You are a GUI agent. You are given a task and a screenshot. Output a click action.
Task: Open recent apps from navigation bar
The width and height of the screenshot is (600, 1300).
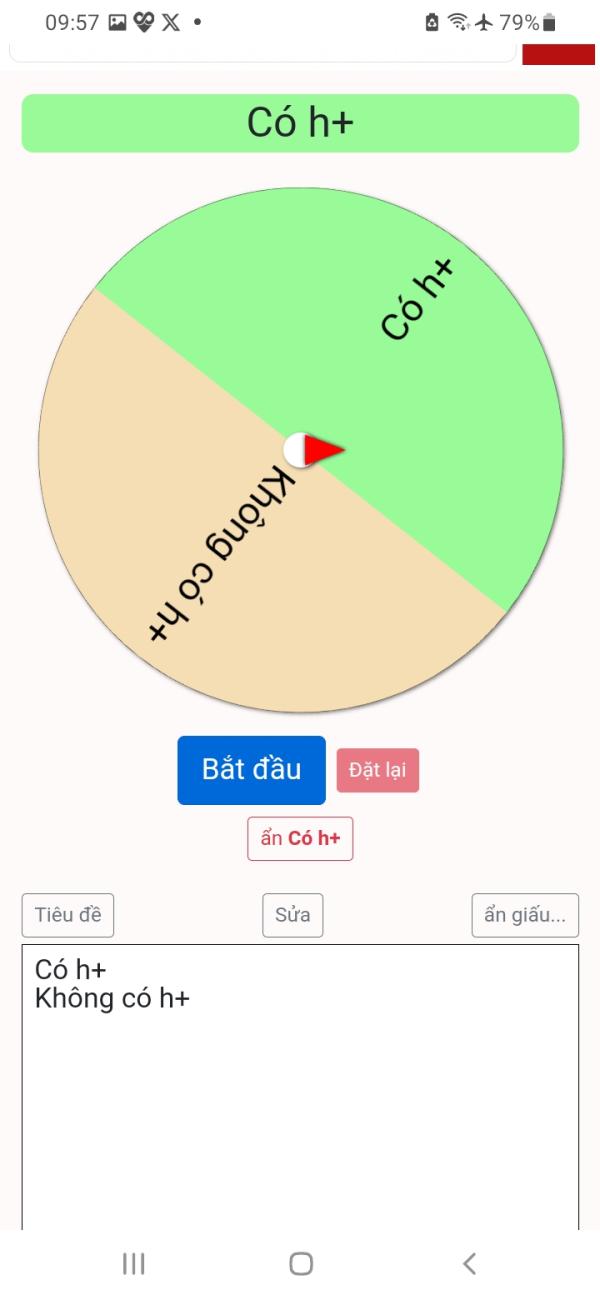pos(133,1264)
